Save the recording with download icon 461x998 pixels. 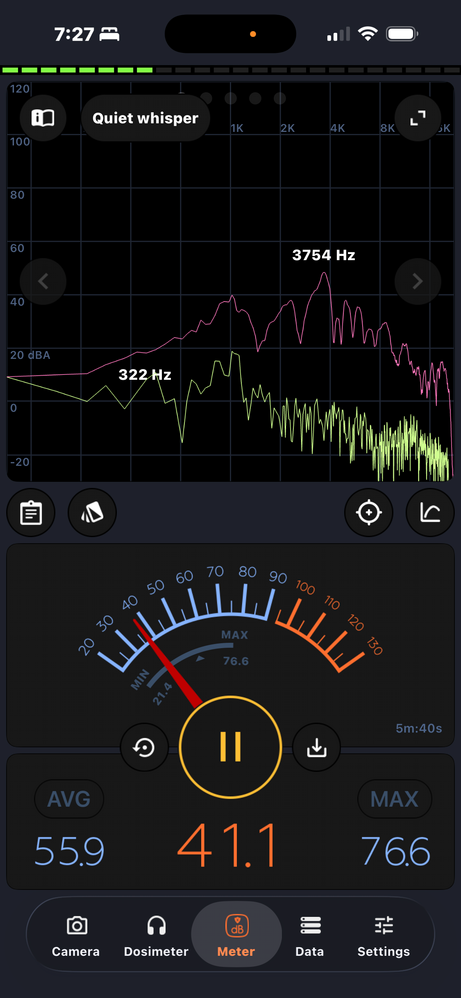click(x=316, y=748)
